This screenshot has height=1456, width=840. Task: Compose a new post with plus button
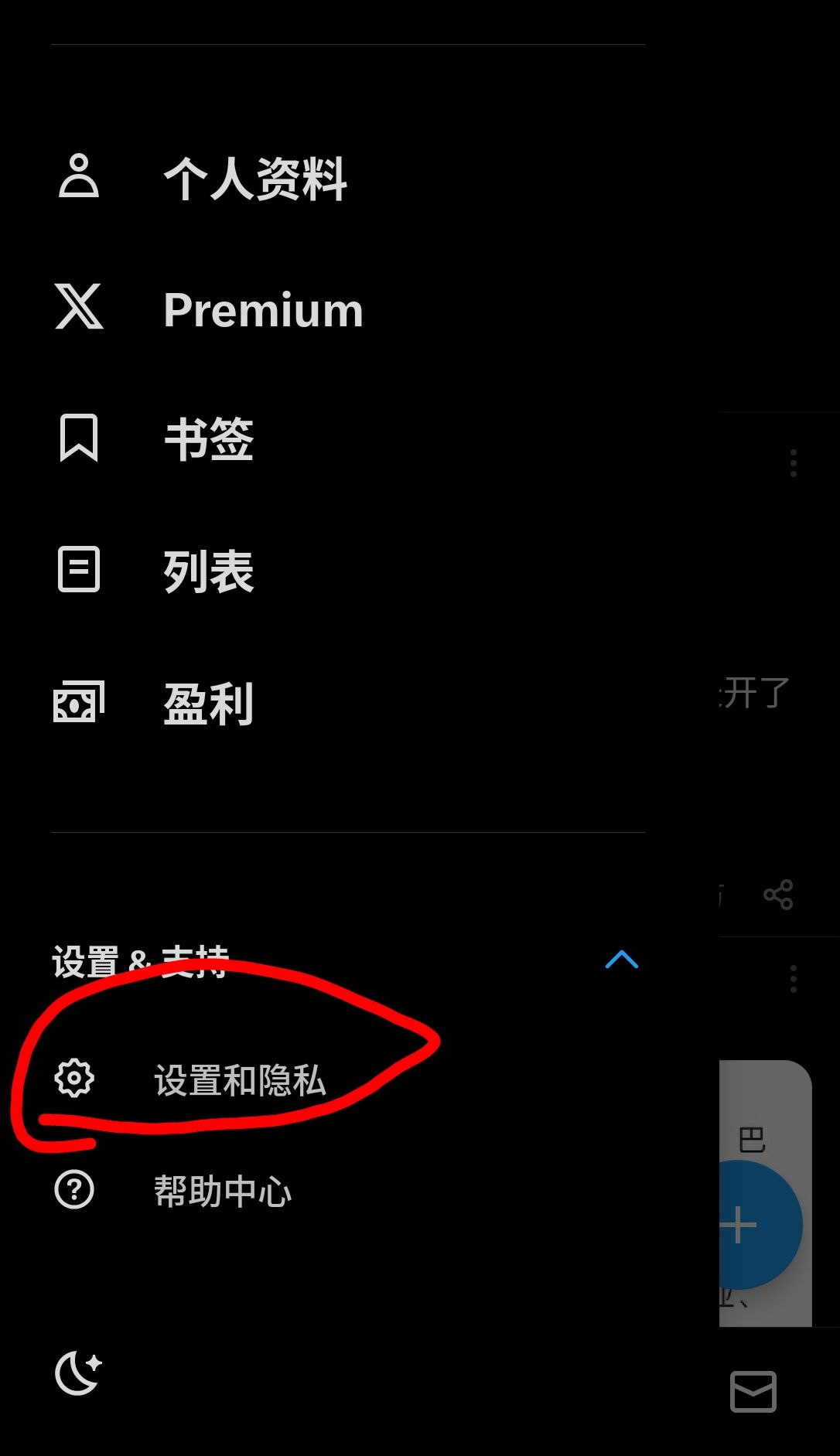754,1224
